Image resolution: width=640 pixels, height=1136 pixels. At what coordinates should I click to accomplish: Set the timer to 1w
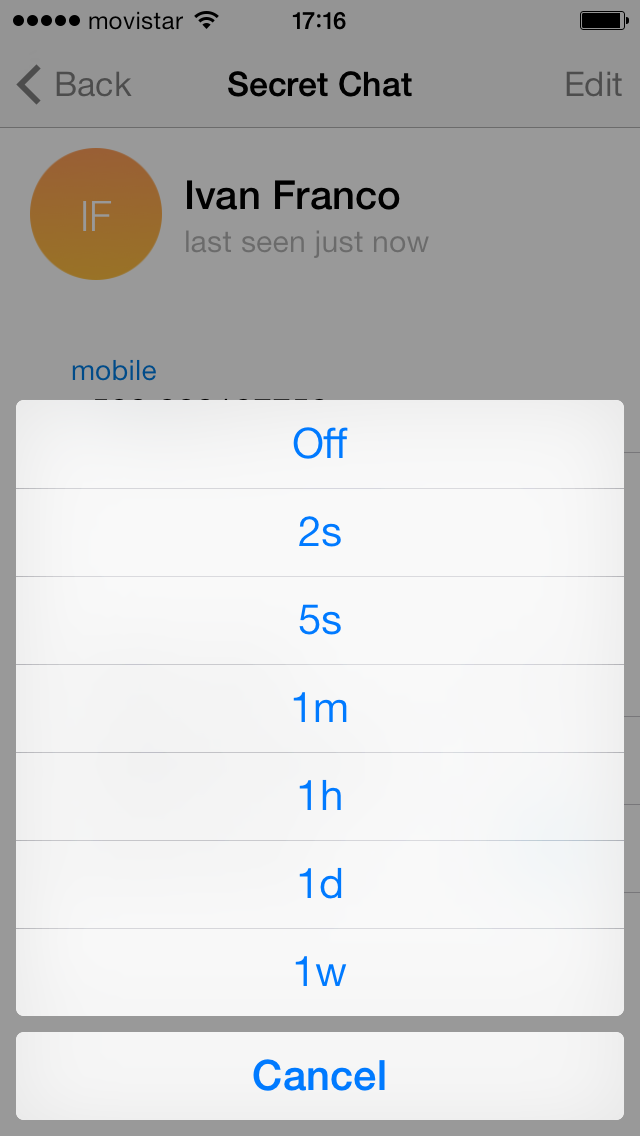point(320,972)
